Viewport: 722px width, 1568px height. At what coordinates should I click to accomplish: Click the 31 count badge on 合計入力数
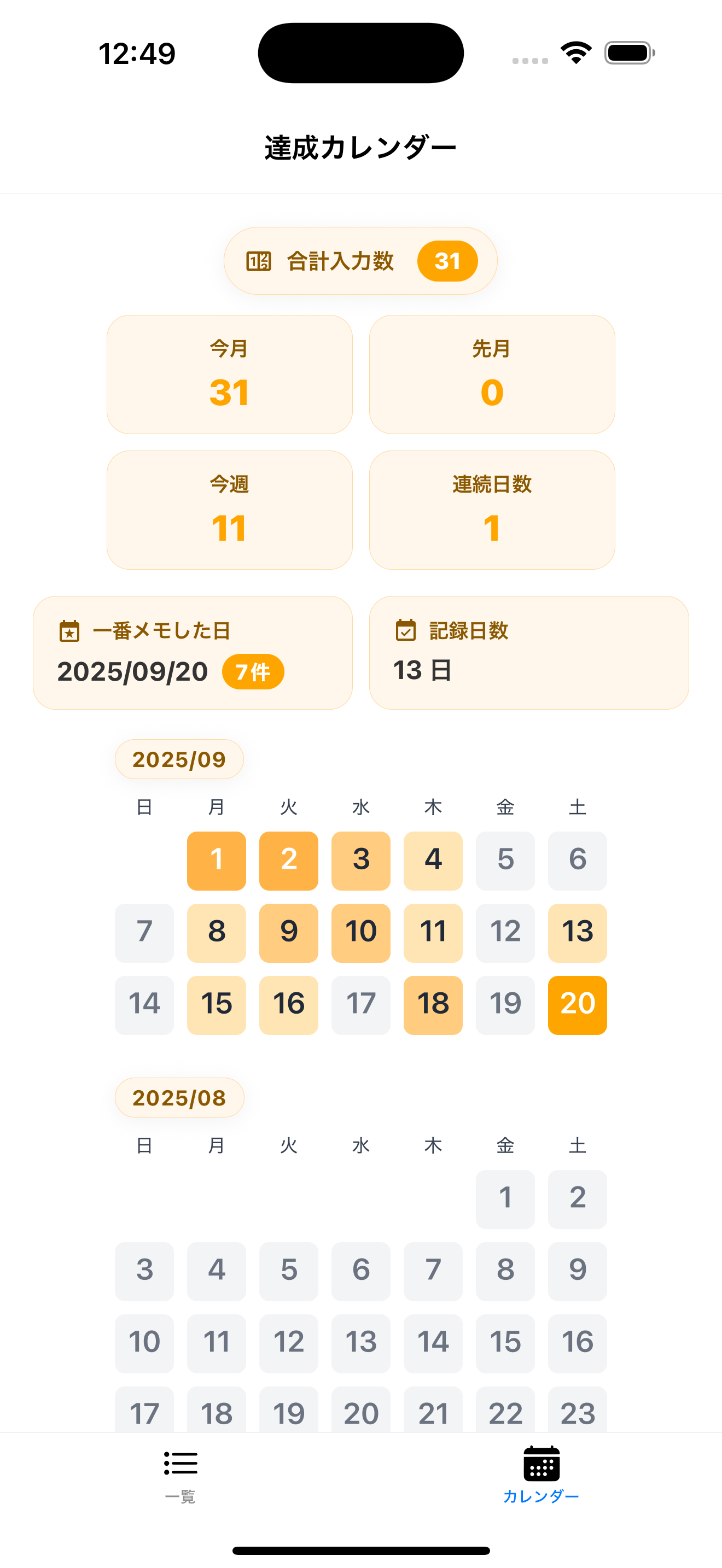448,261
